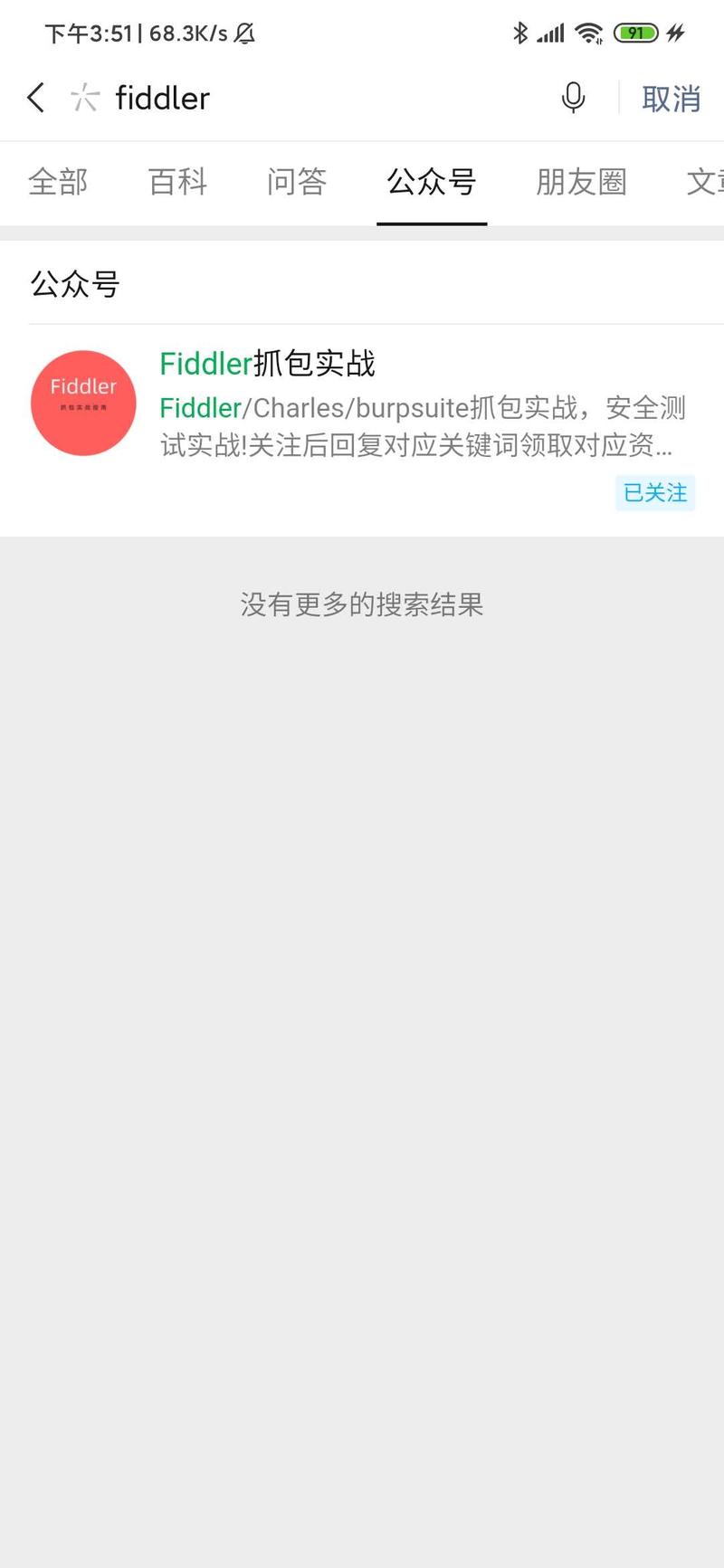Viewport: 724px width, 1568px height.
Task: Tap the 已关注 followed status button
Action: [654, 492]
